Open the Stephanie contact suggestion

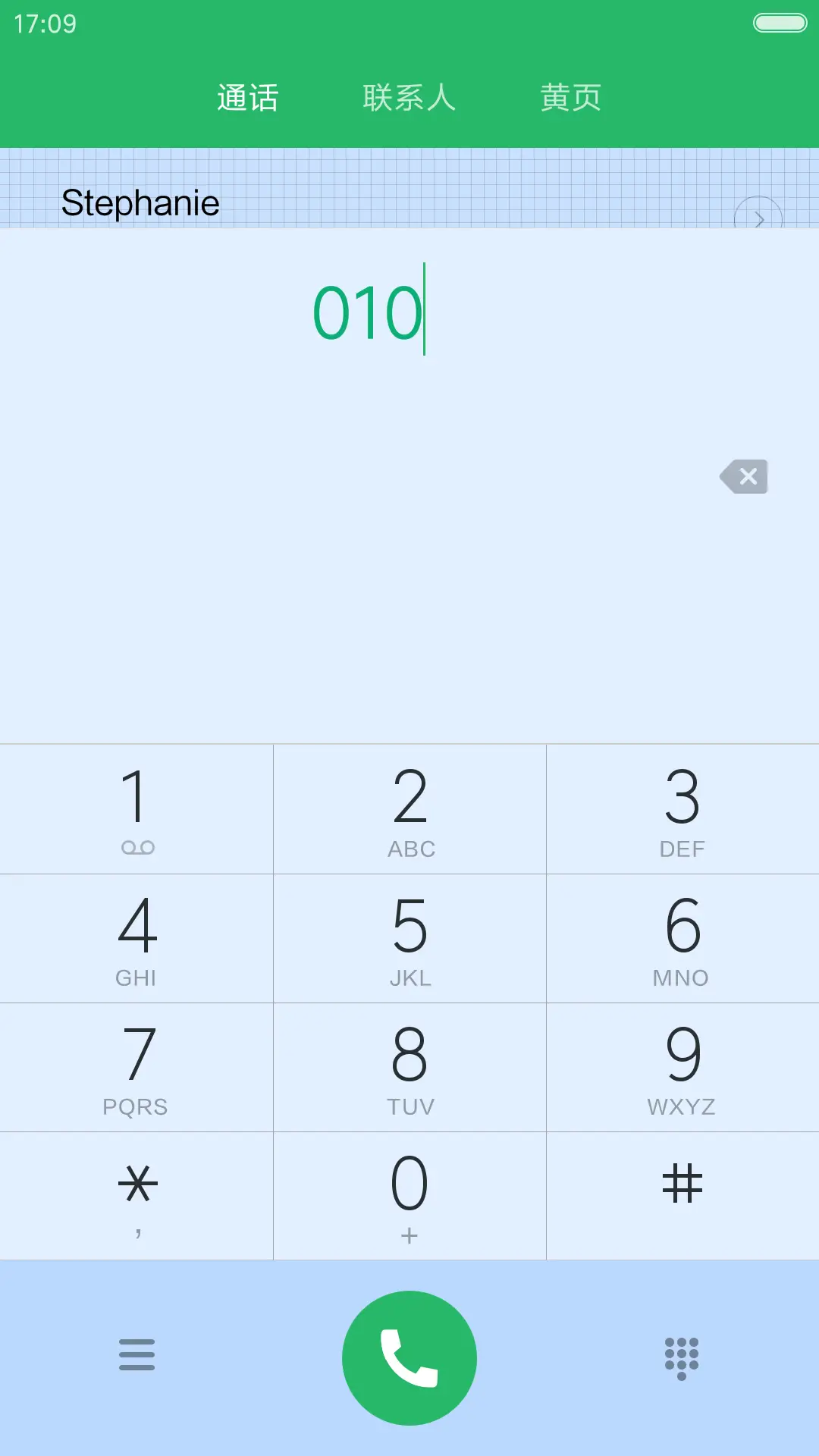pos(141,202)
